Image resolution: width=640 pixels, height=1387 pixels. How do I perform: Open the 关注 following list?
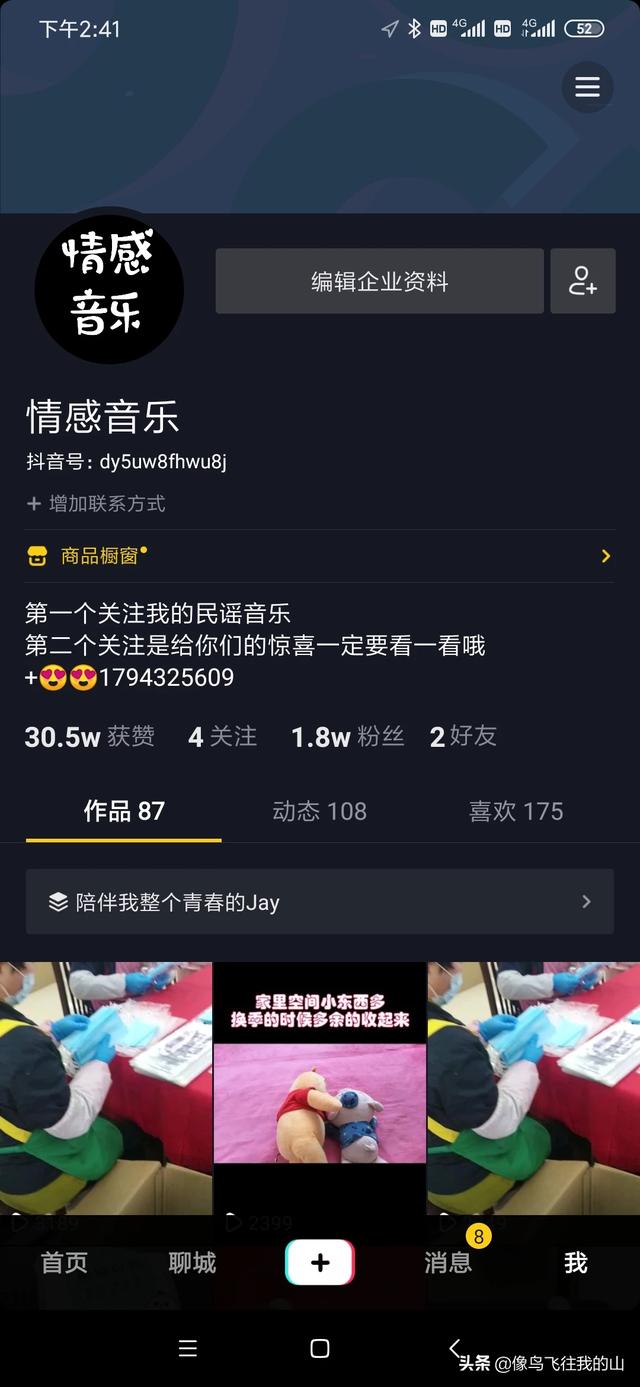[223, 737]
